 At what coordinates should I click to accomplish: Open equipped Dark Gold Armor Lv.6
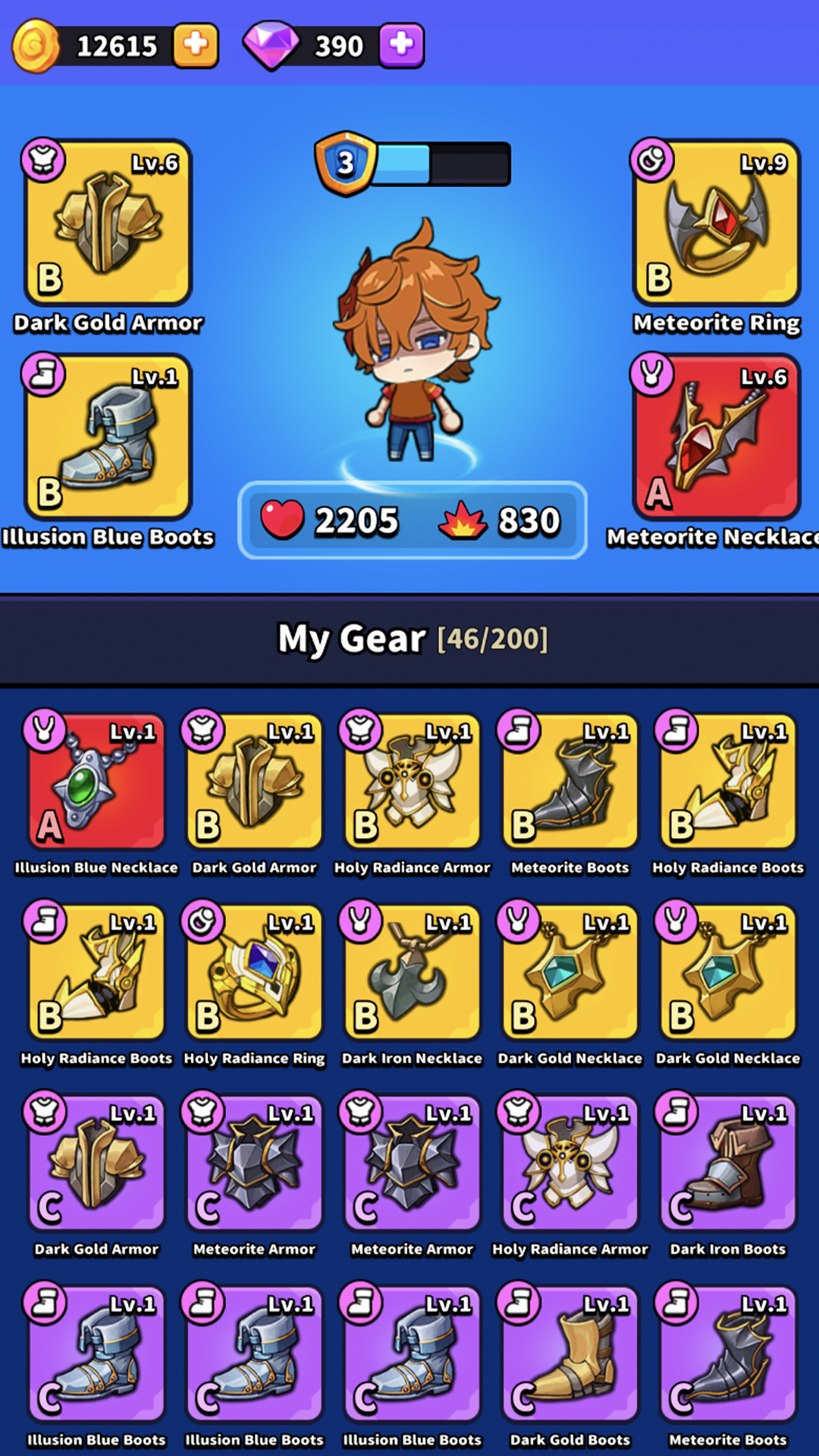click(x=108, y=222)
